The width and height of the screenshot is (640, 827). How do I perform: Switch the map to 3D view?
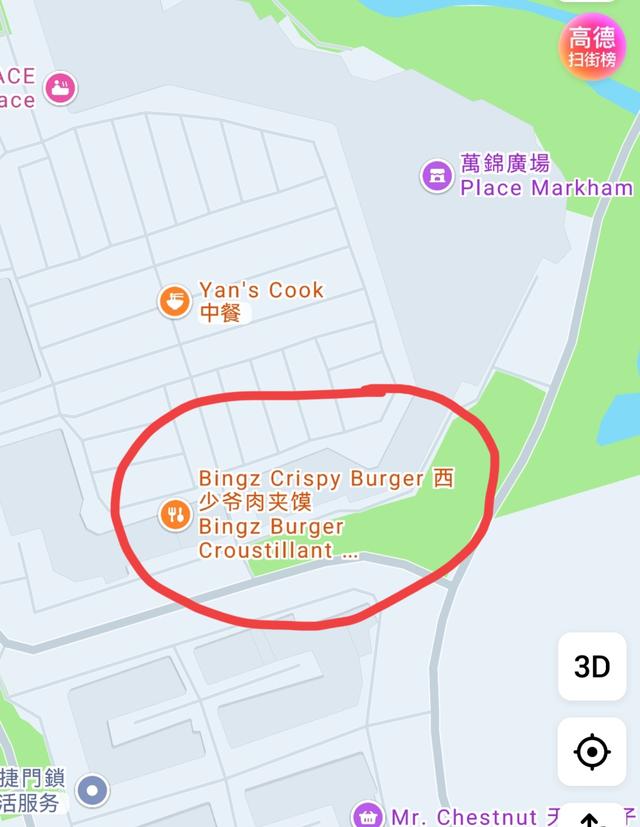(x=592, y=667)
